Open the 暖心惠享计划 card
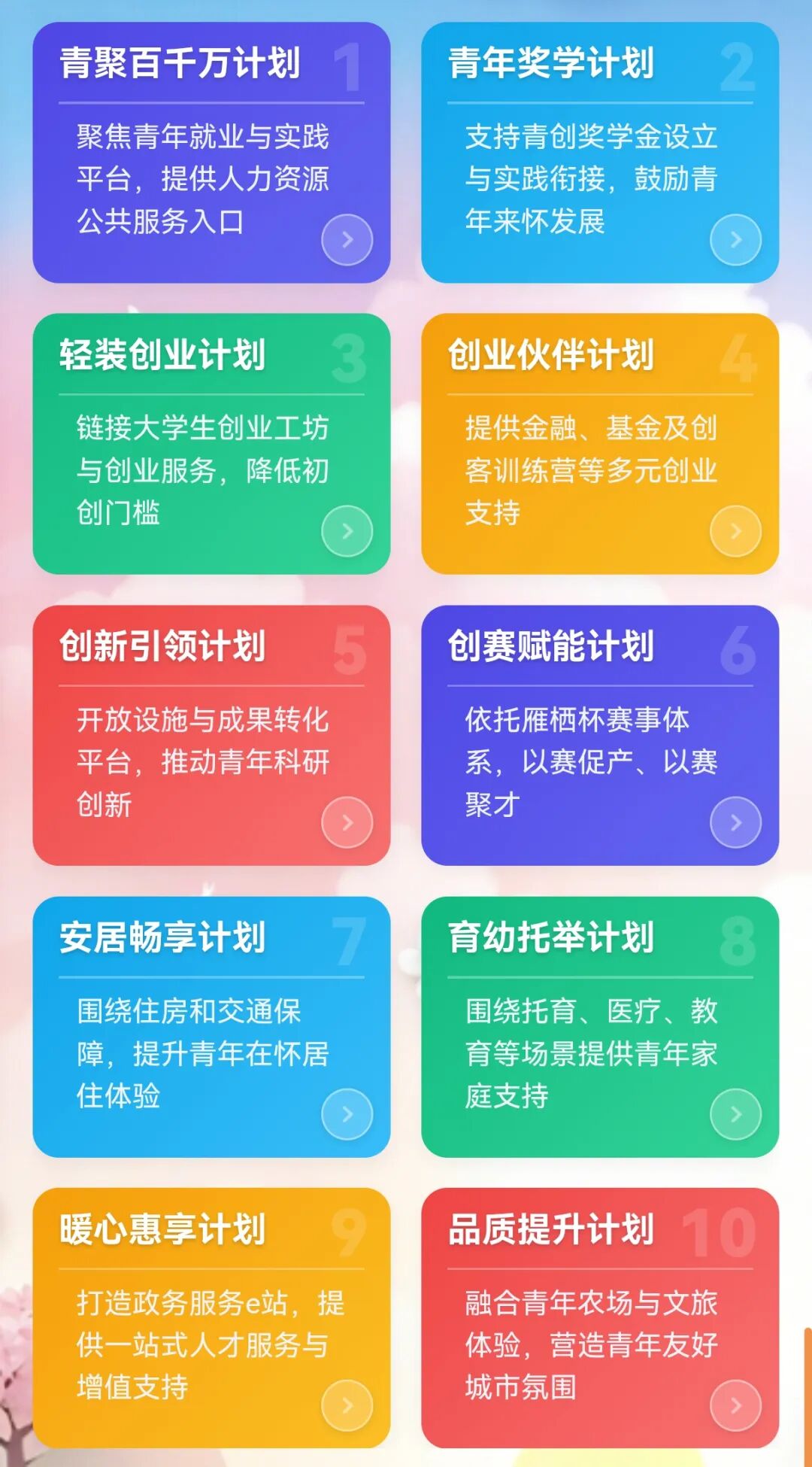This screenshot has height=1467, width=812. [x=211, y=1318]
